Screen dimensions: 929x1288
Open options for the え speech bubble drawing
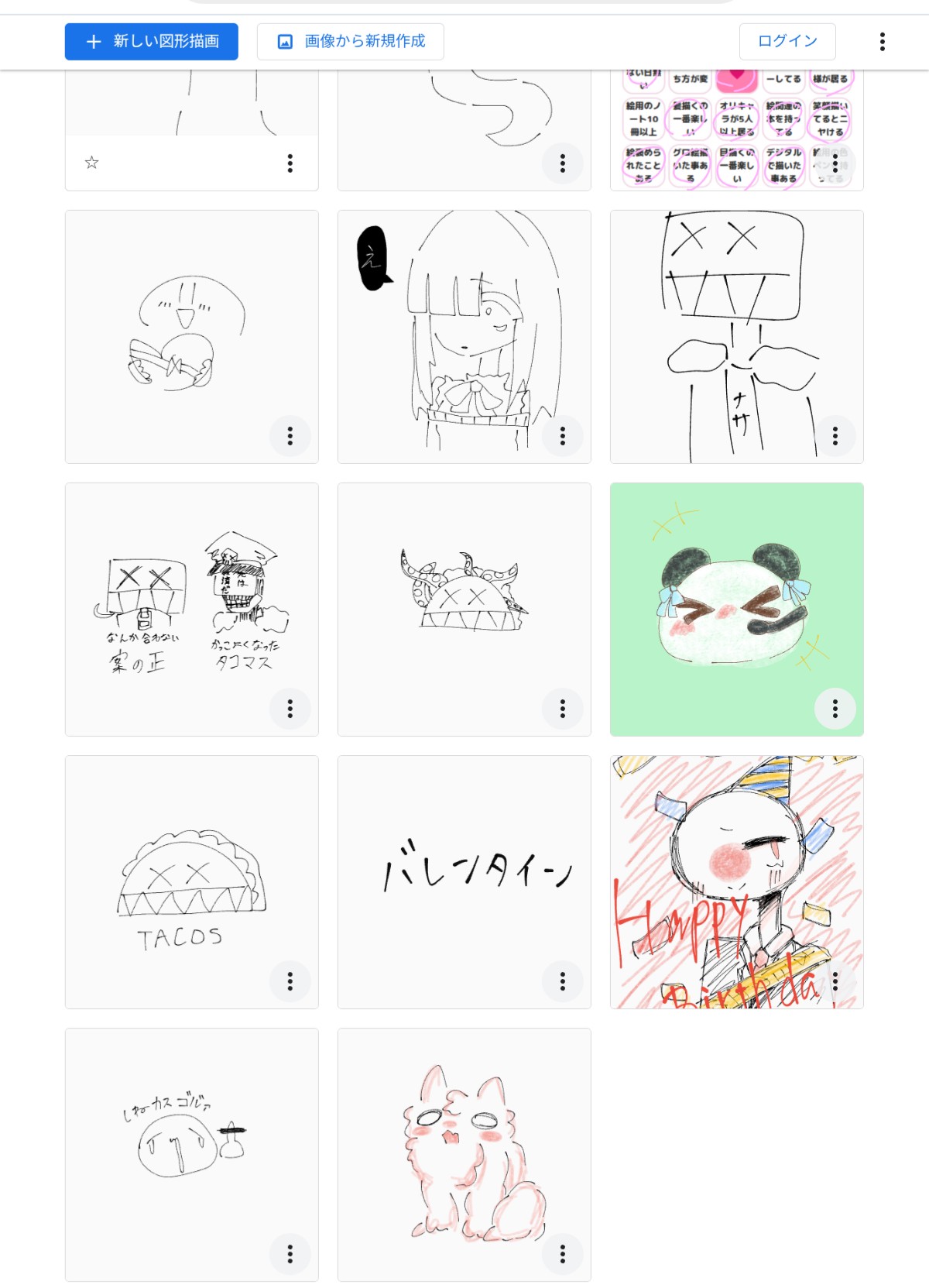[x=563, y=436]
